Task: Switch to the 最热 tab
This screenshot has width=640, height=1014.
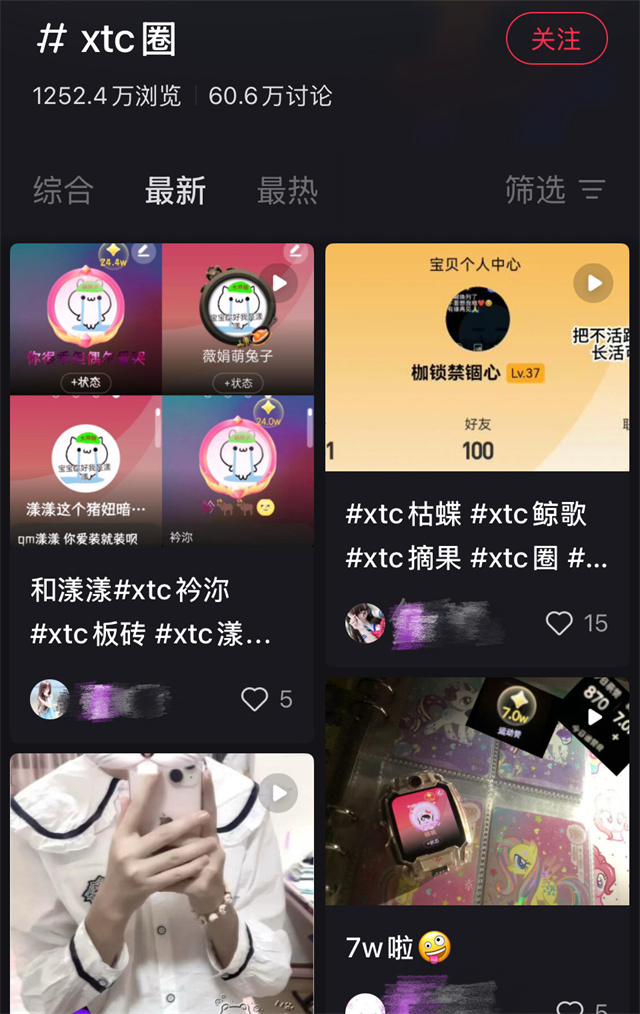Action: (287, 190)
